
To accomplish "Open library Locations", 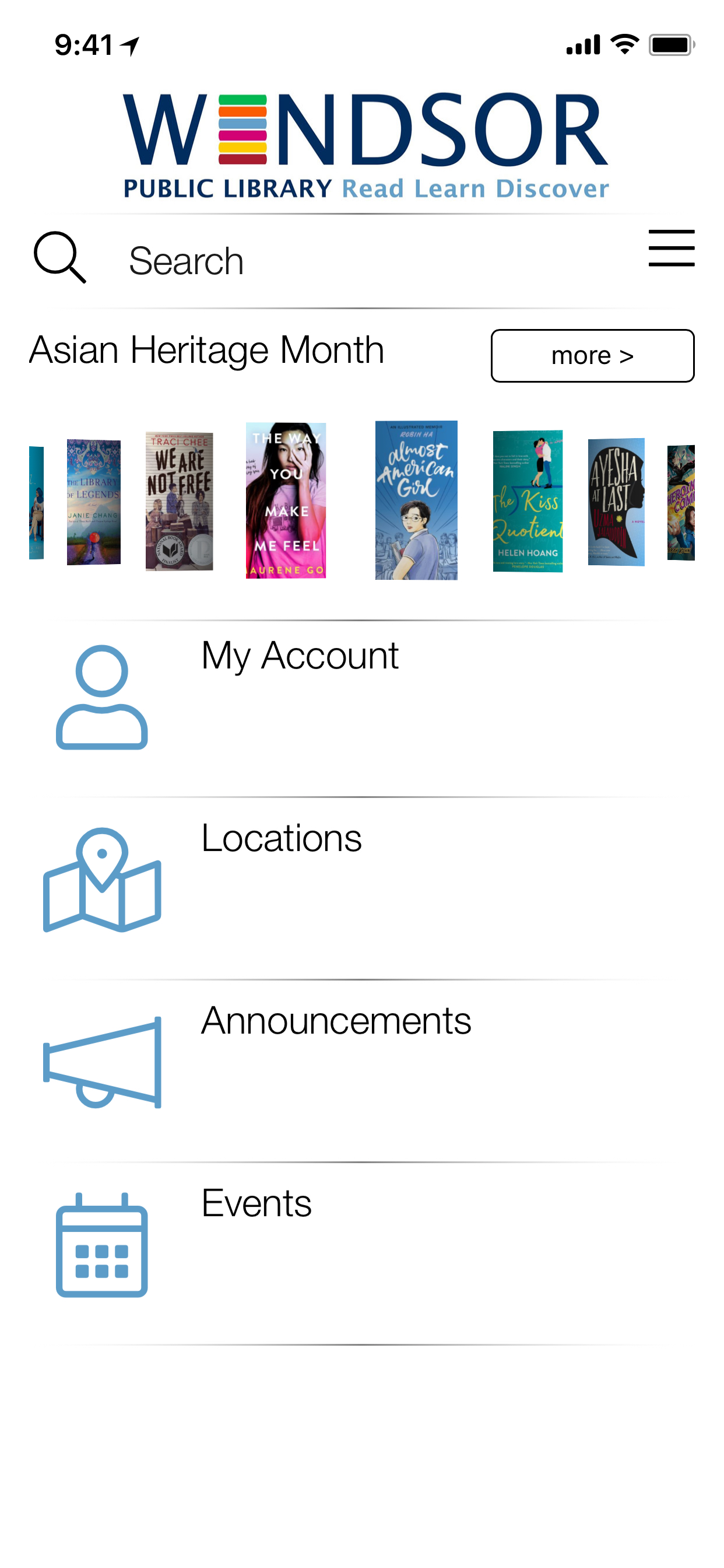I will point(281,839).
